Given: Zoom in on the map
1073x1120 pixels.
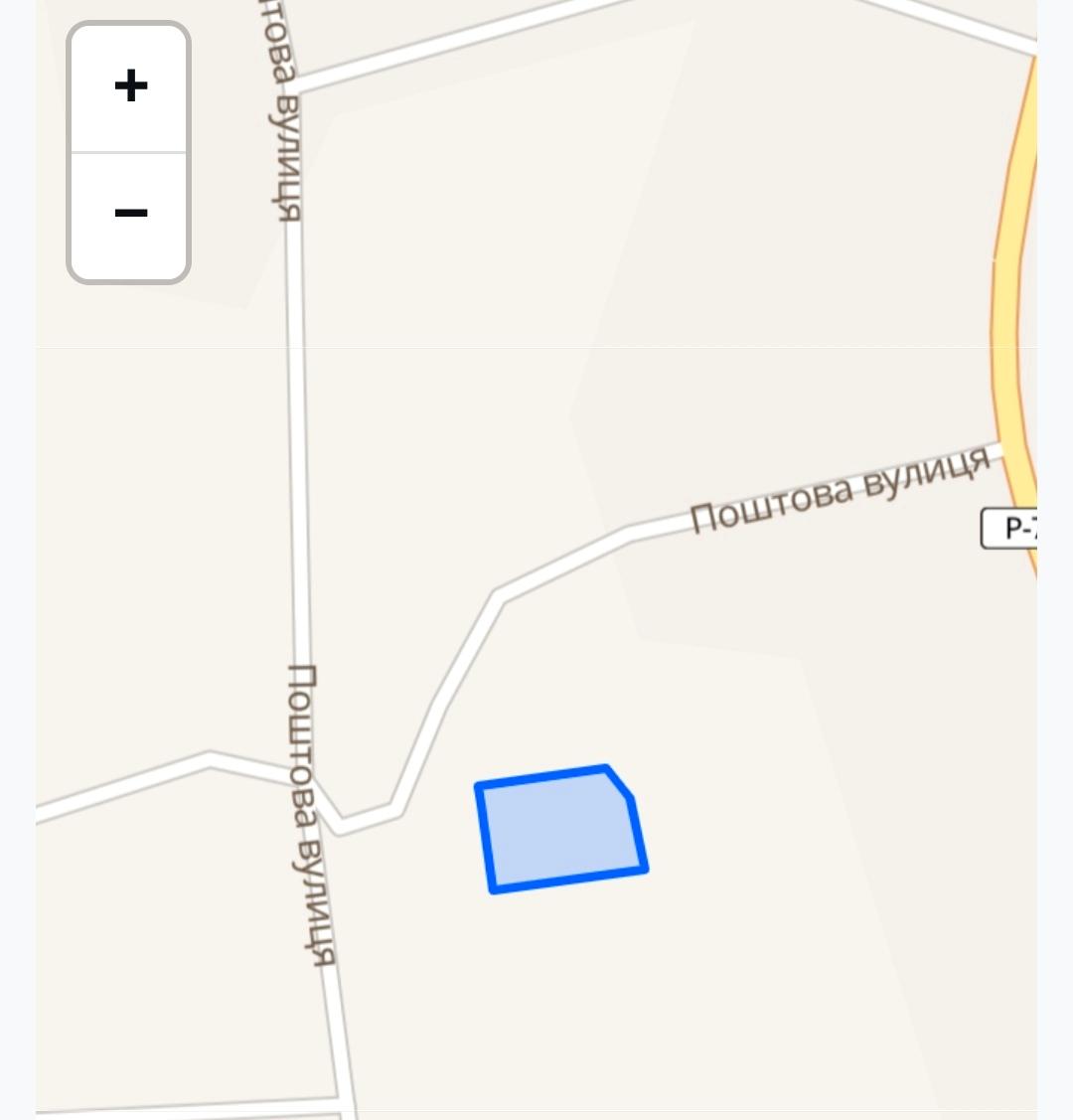Looking at the screenshot, I should 129,87.
